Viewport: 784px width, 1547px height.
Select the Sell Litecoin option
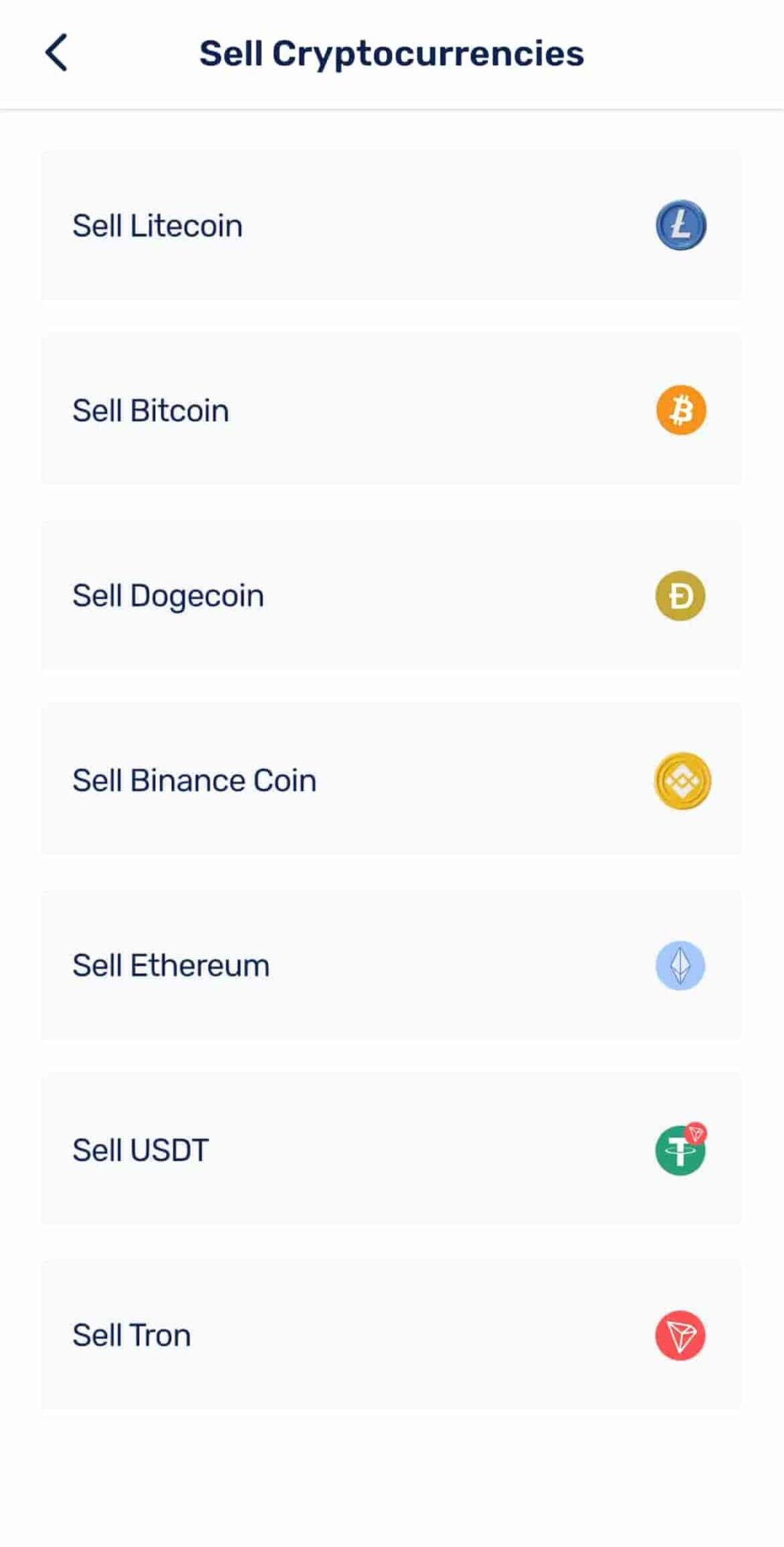click(x=392, y=224)
